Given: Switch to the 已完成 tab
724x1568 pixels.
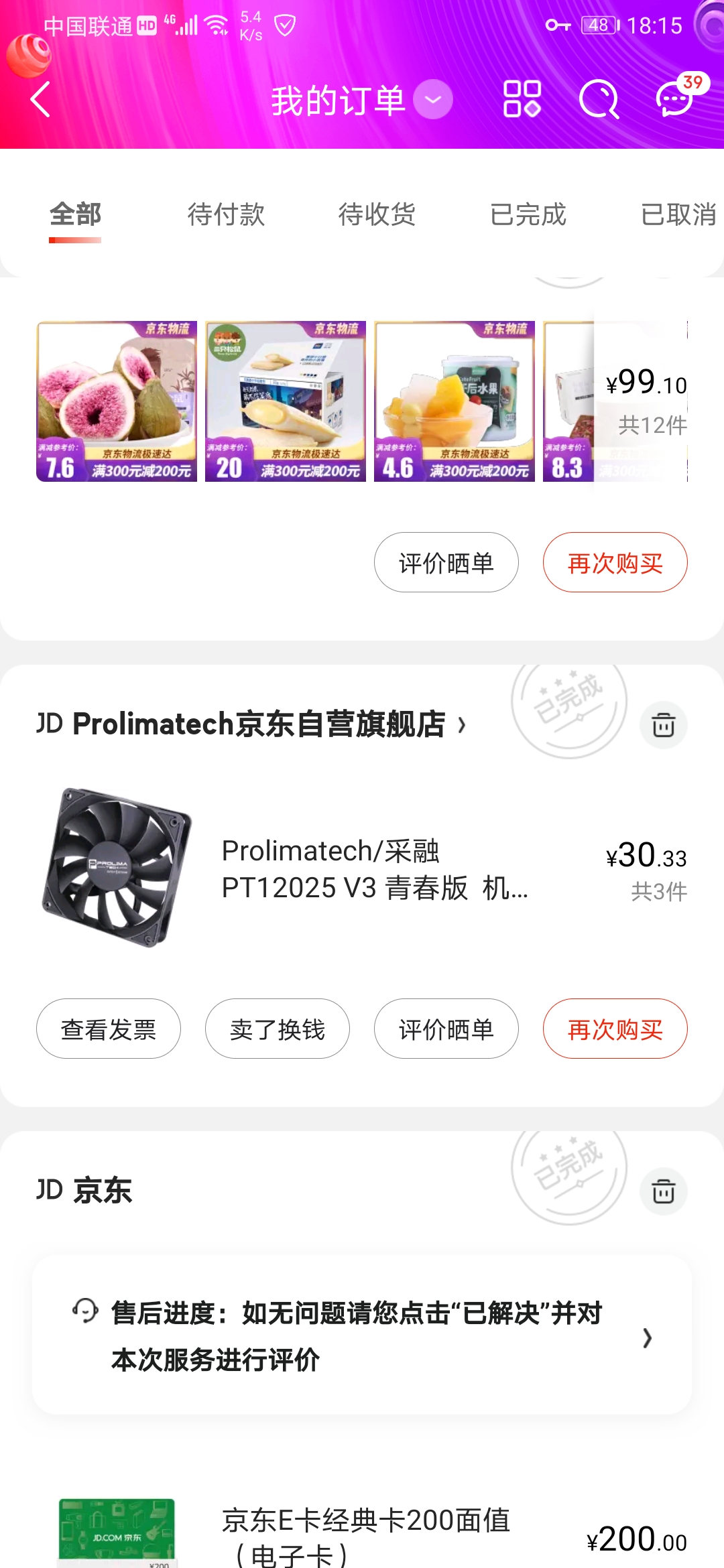Looking at the screenshot, I should pyautogui.click(x=528, y=214).
